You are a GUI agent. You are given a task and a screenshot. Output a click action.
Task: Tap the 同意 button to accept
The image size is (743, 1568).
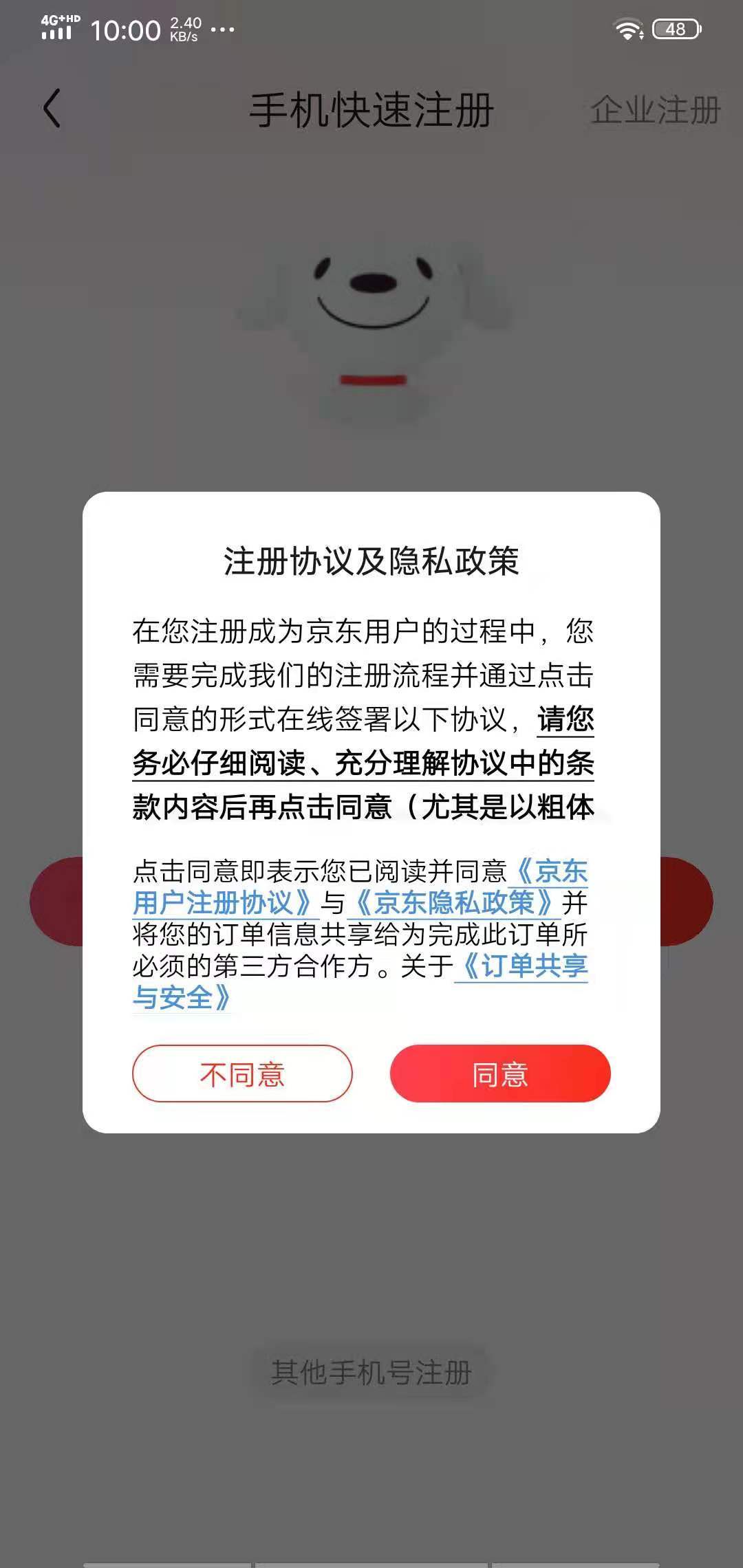pos(500,1074)
